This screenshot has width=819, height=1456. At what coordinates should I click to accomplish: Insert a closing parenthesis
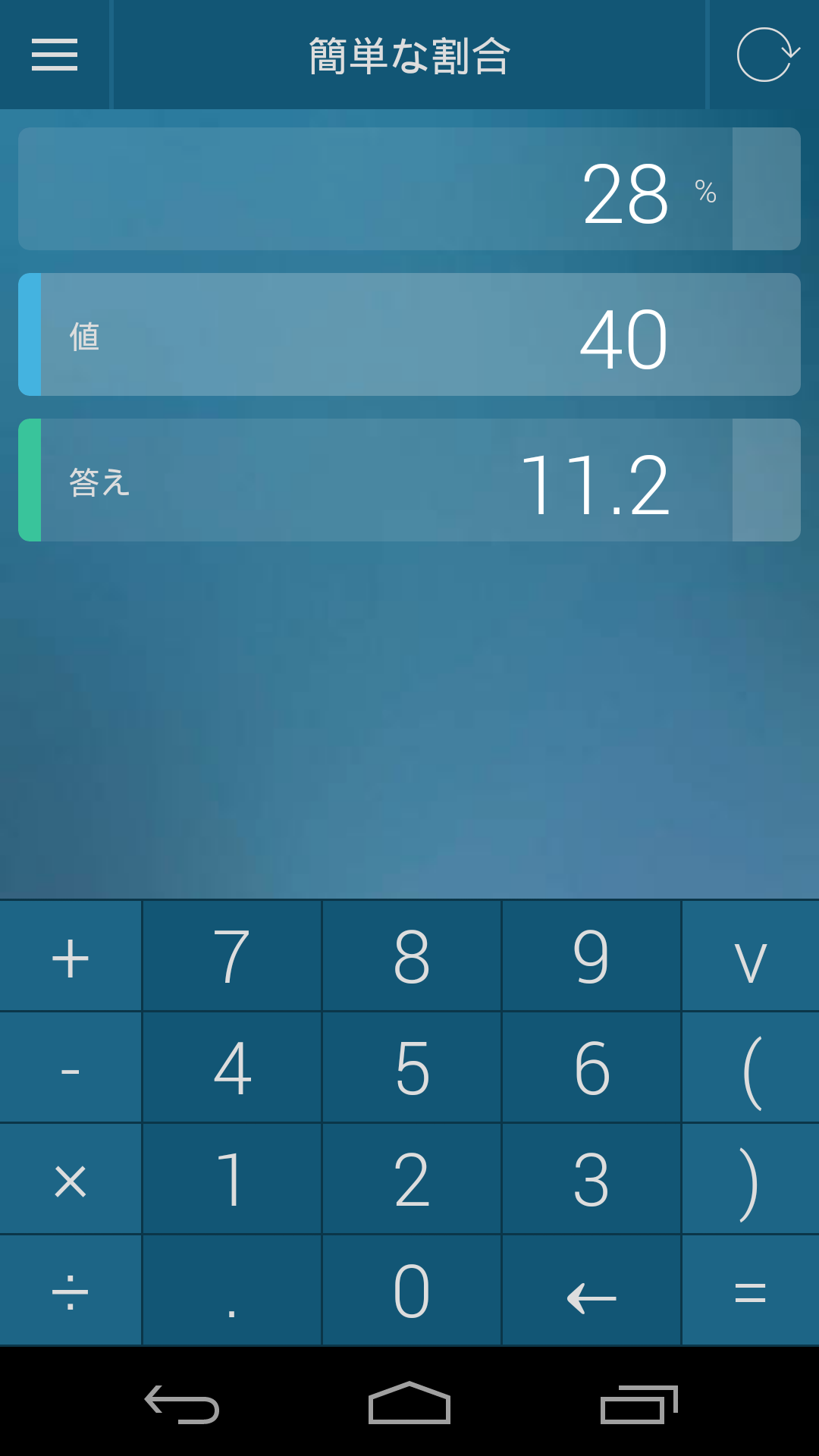(751, 1179)
